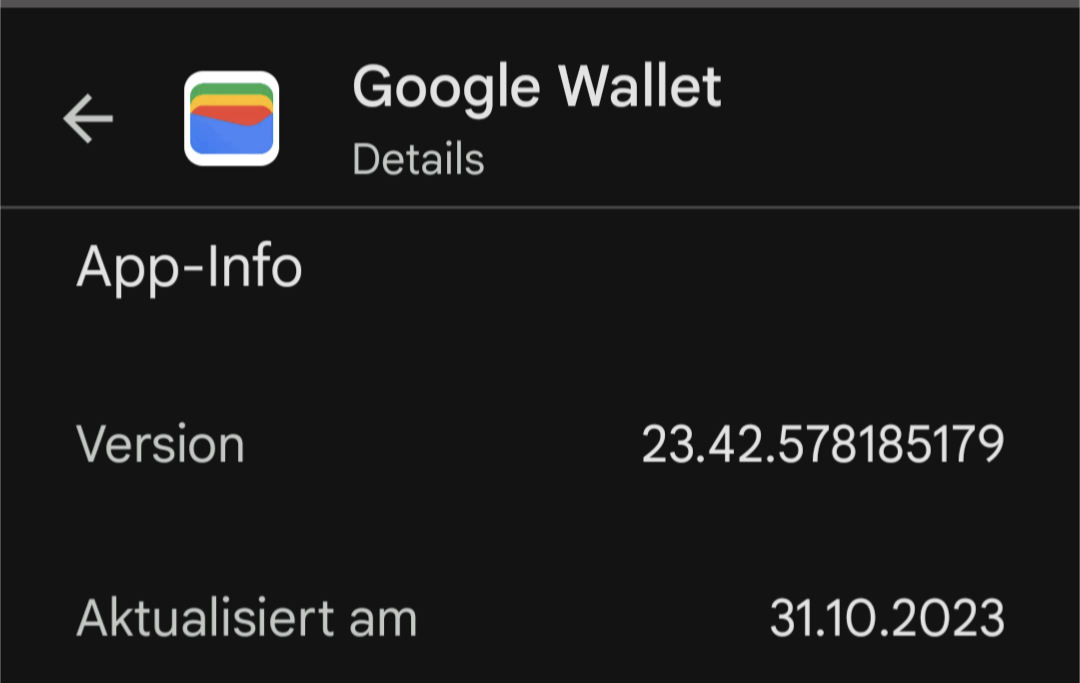The width and height of the screenshot is (1080, 683).
Task: Go back from Google Wallet details
Action: point(88,120)
